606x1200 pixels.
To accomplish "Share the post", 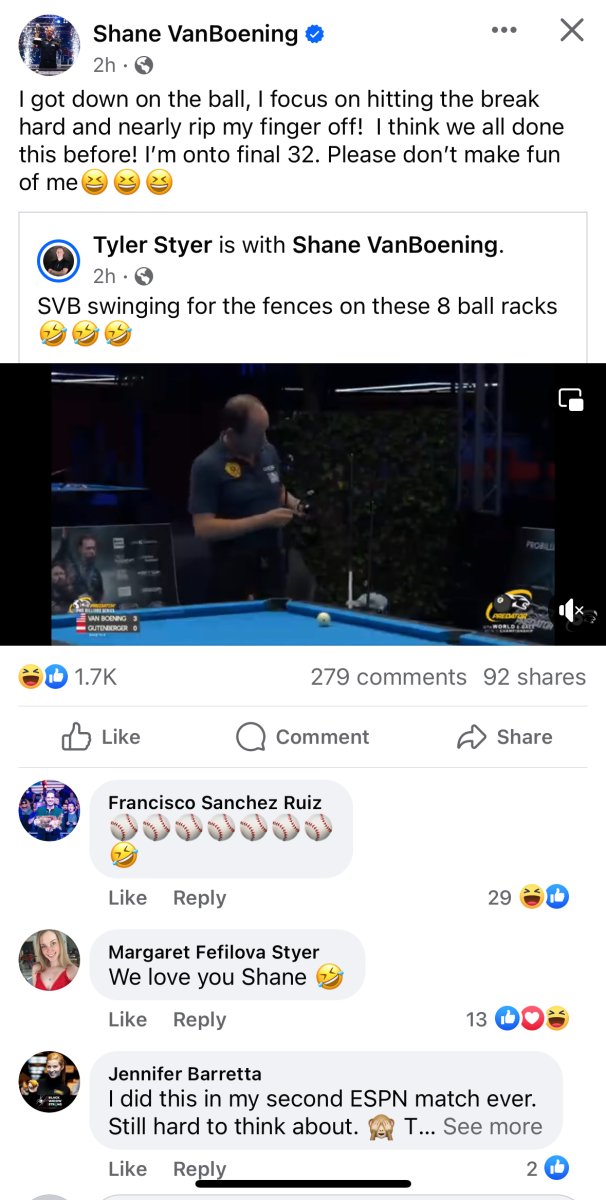I will tap(505, 737).
